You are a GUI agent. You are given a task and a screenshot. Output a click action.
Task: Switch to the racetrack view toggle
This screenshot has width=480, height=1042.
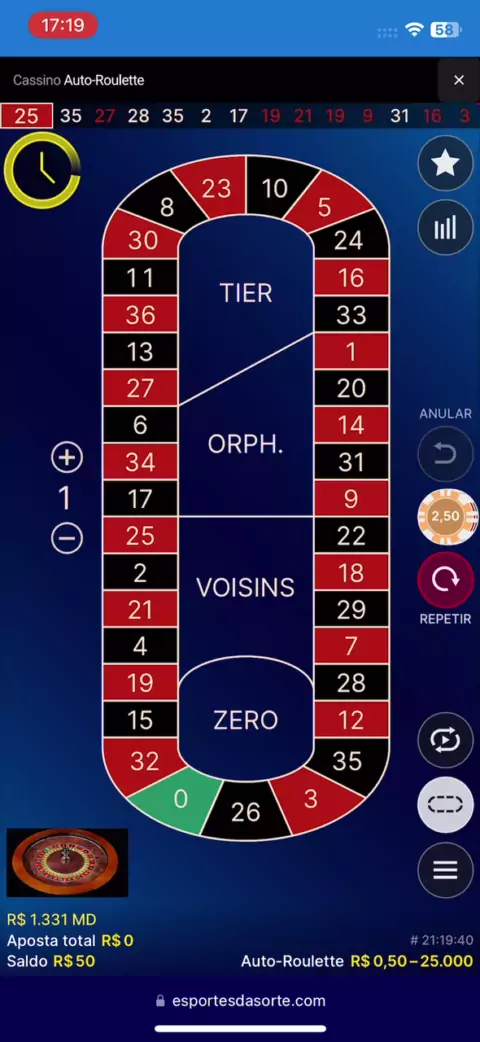(445, 805)
